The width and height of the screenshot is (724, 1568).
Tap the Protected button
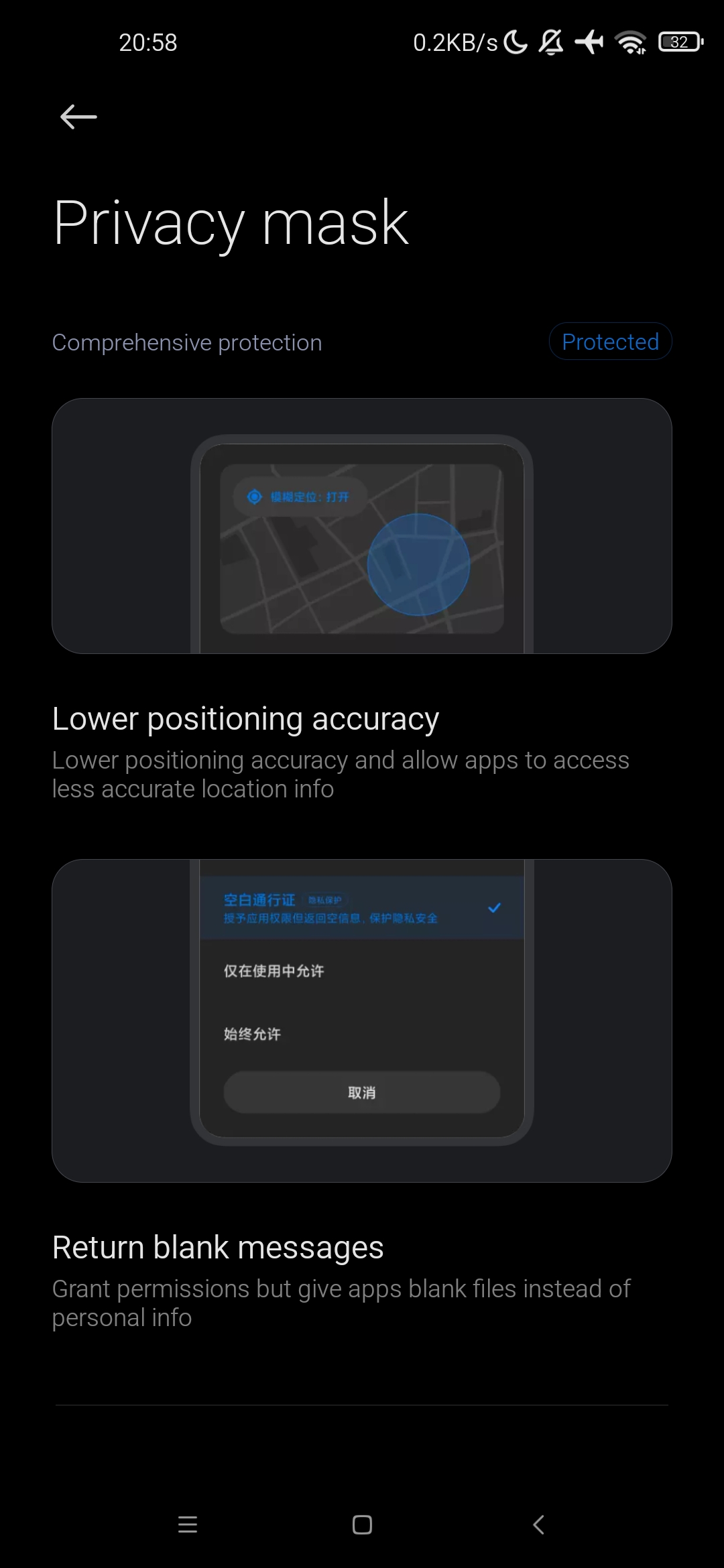coord(610,342)
